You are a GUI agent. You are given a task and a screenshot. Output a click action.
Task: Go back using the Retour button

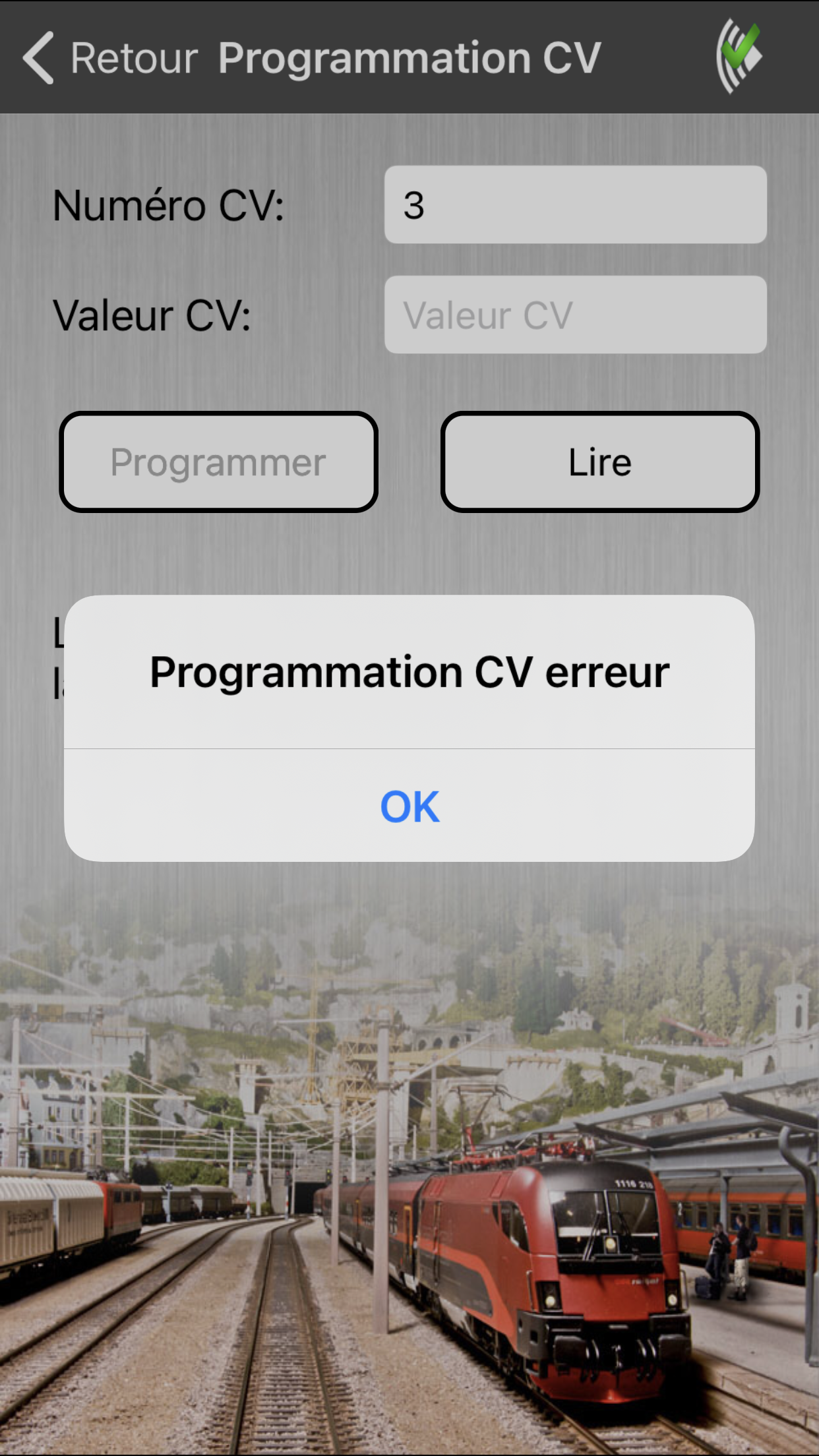[110, 58]
